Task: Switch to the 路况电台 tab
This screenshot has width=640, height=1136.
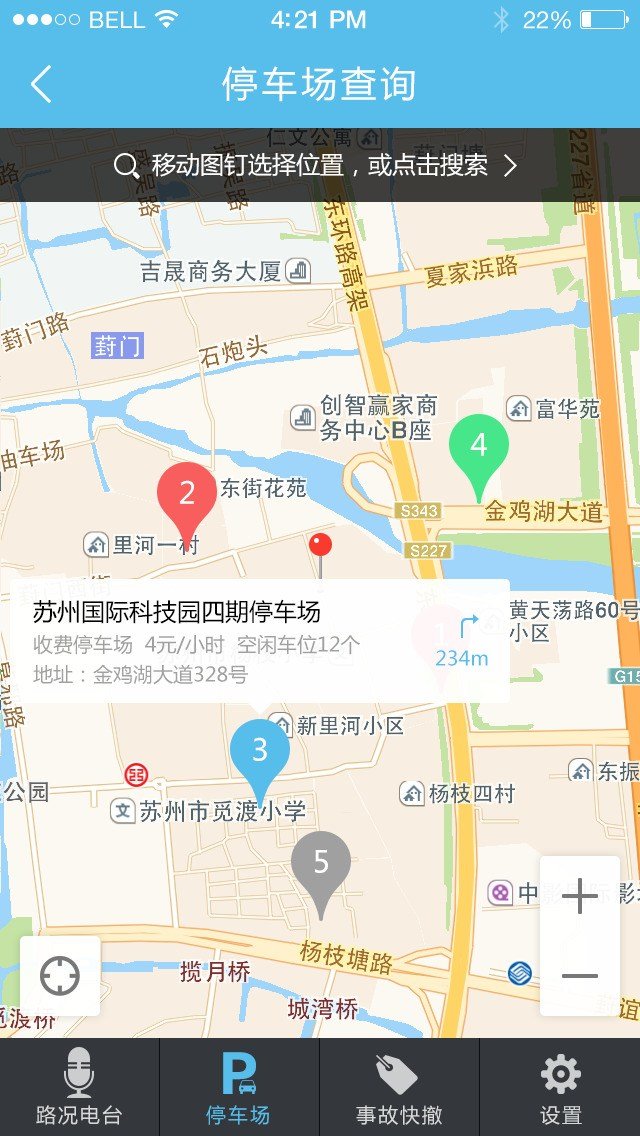Action: pyautogui.click(x=80, y=1087)
